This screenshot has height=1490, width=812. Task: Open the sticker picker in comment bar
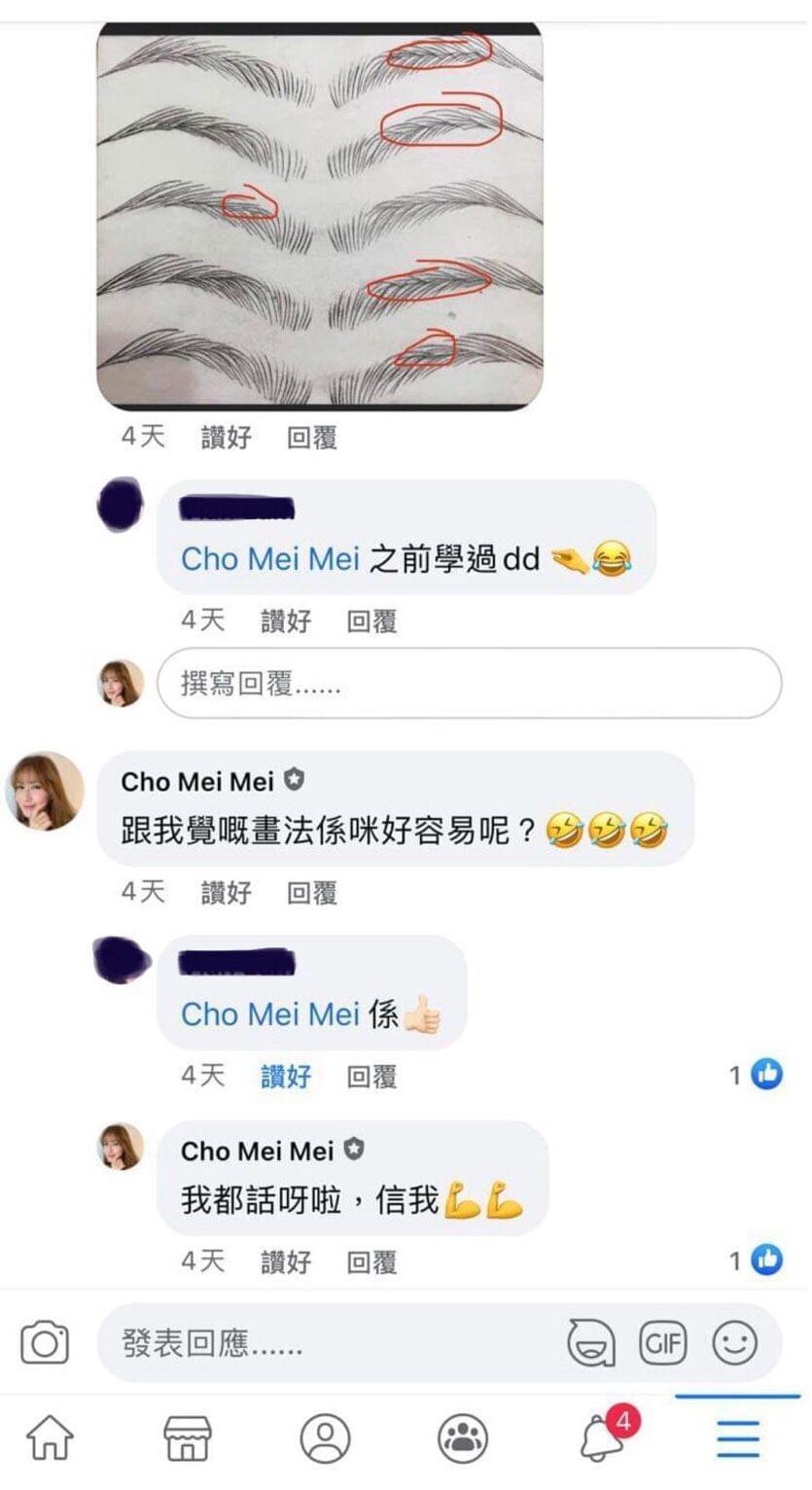(591, 1344)
